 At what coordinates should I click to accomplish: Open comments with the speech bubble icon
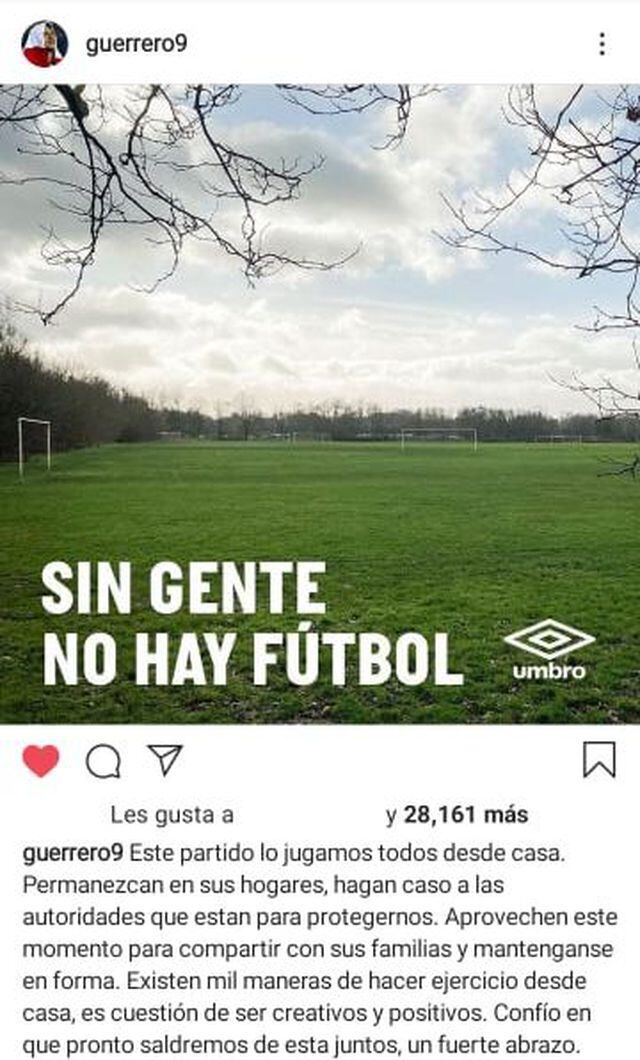[x=103, y=762]
